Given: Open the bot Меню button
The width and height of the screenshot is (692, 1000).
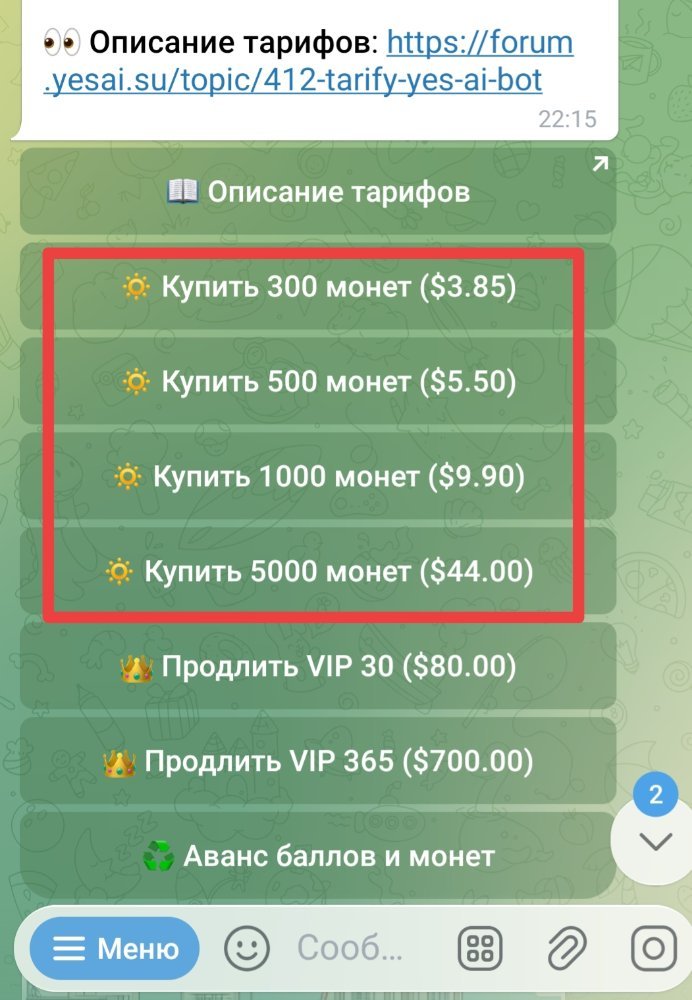Looking at the screenshot, I should [x=114, y=948].
